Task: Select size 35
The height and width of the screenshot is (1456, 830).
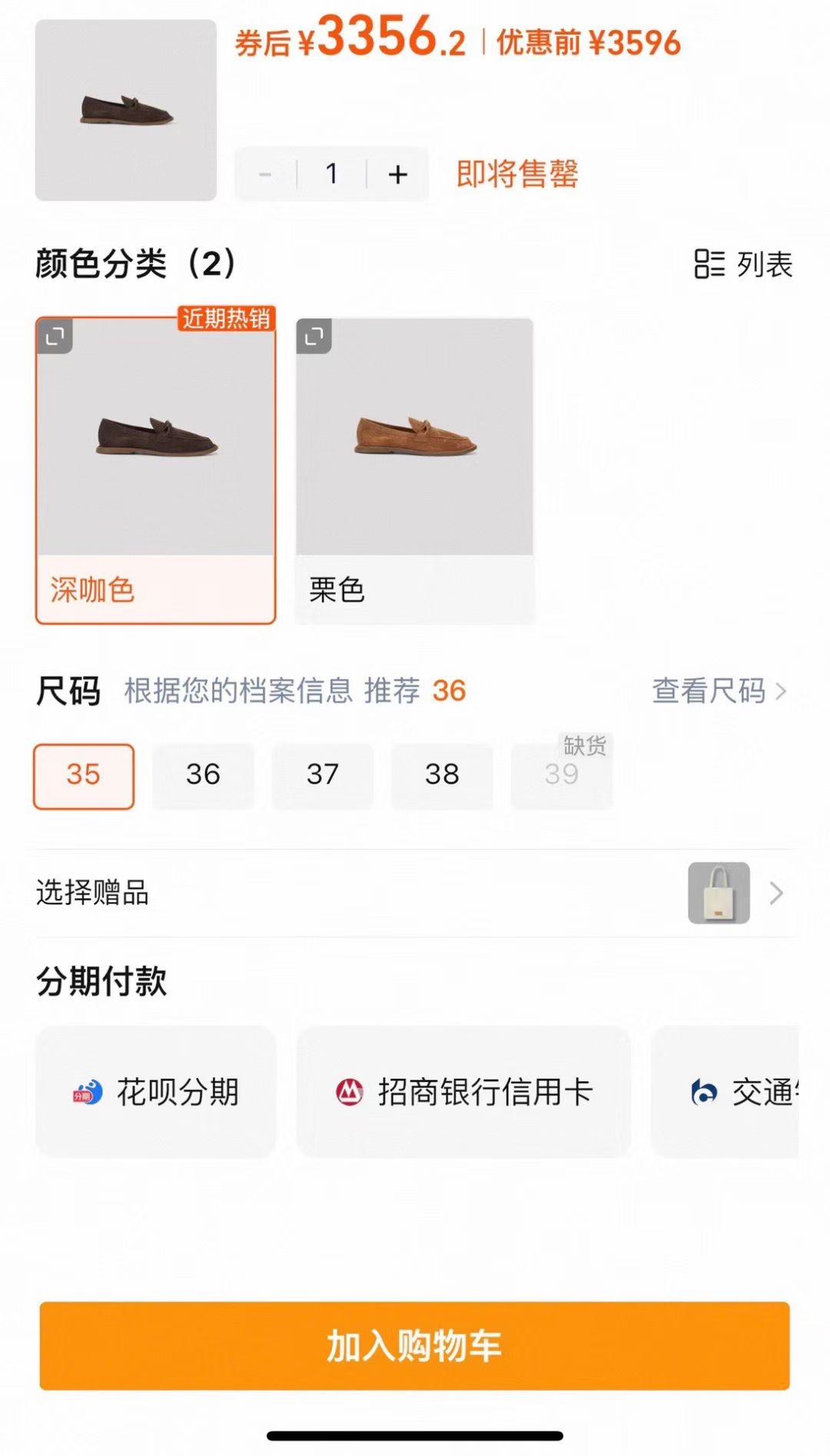Action: pyautogui.click(x=84, y=775)
